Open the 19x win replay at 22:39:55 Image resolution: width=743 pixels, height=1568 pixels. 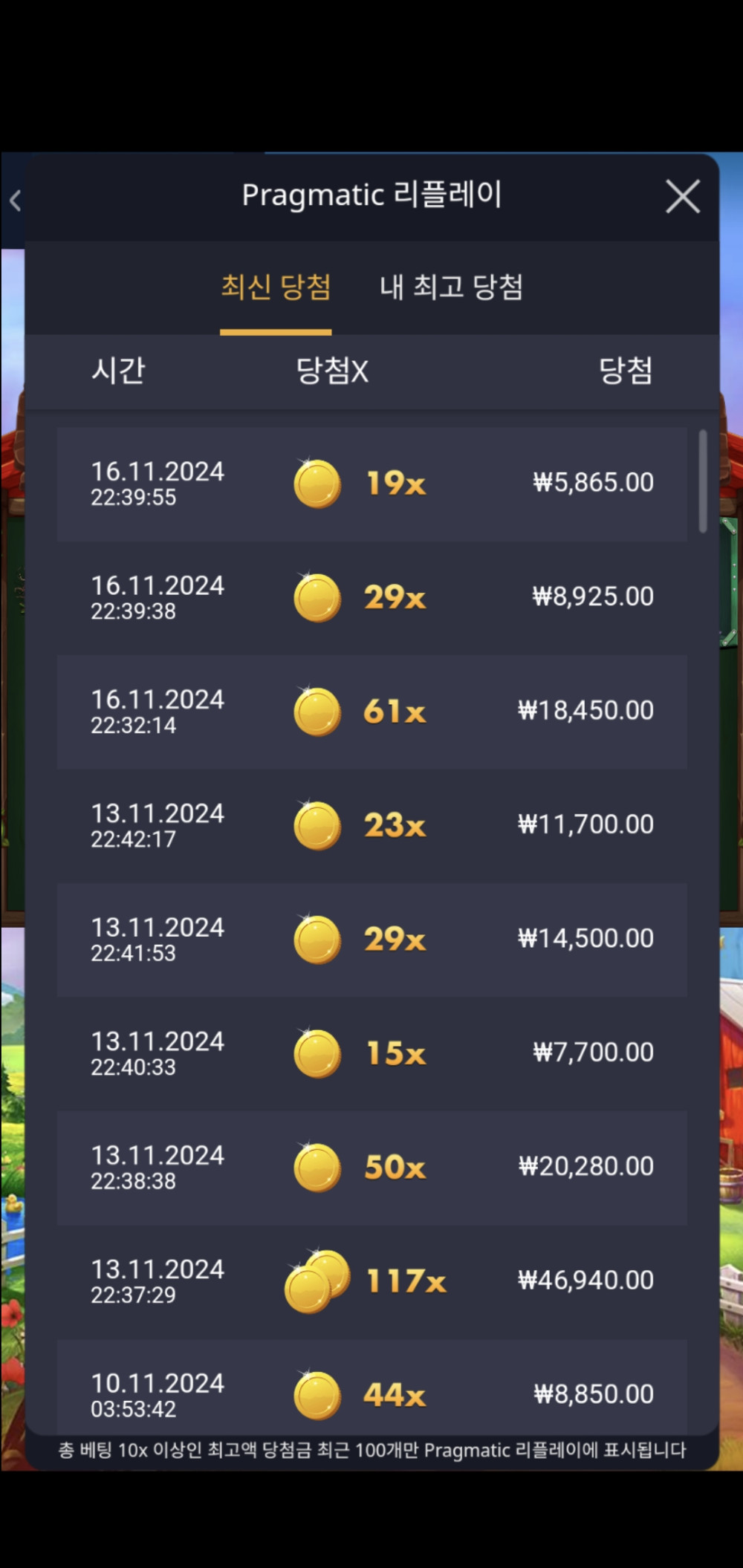371,484
